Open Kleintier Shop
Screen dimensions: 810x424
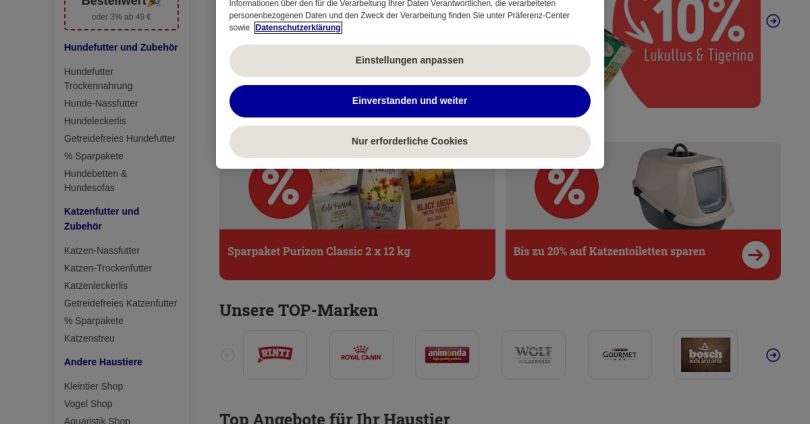pos(93,386)
